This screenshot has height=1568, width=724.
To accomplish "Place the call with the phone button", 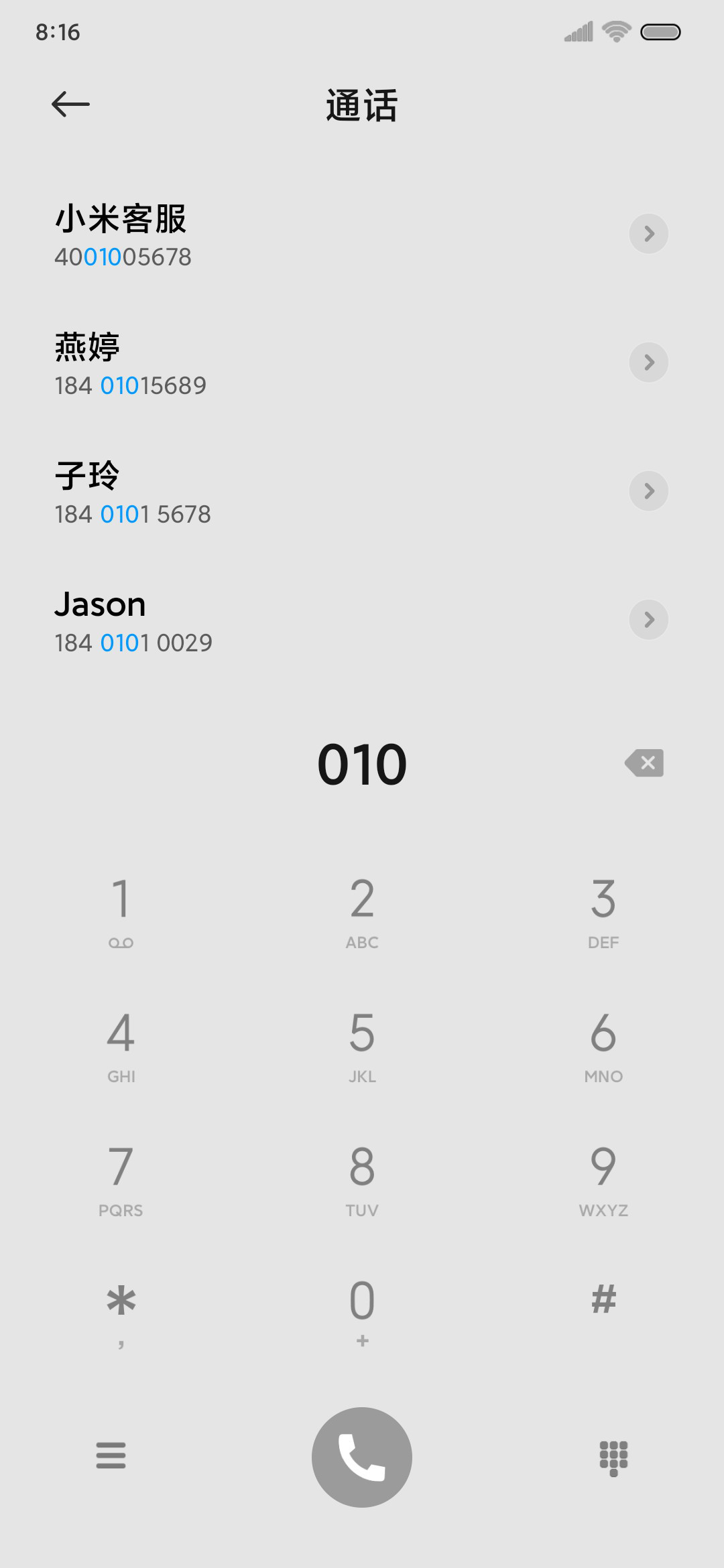I will click(x=362, y=1457).
